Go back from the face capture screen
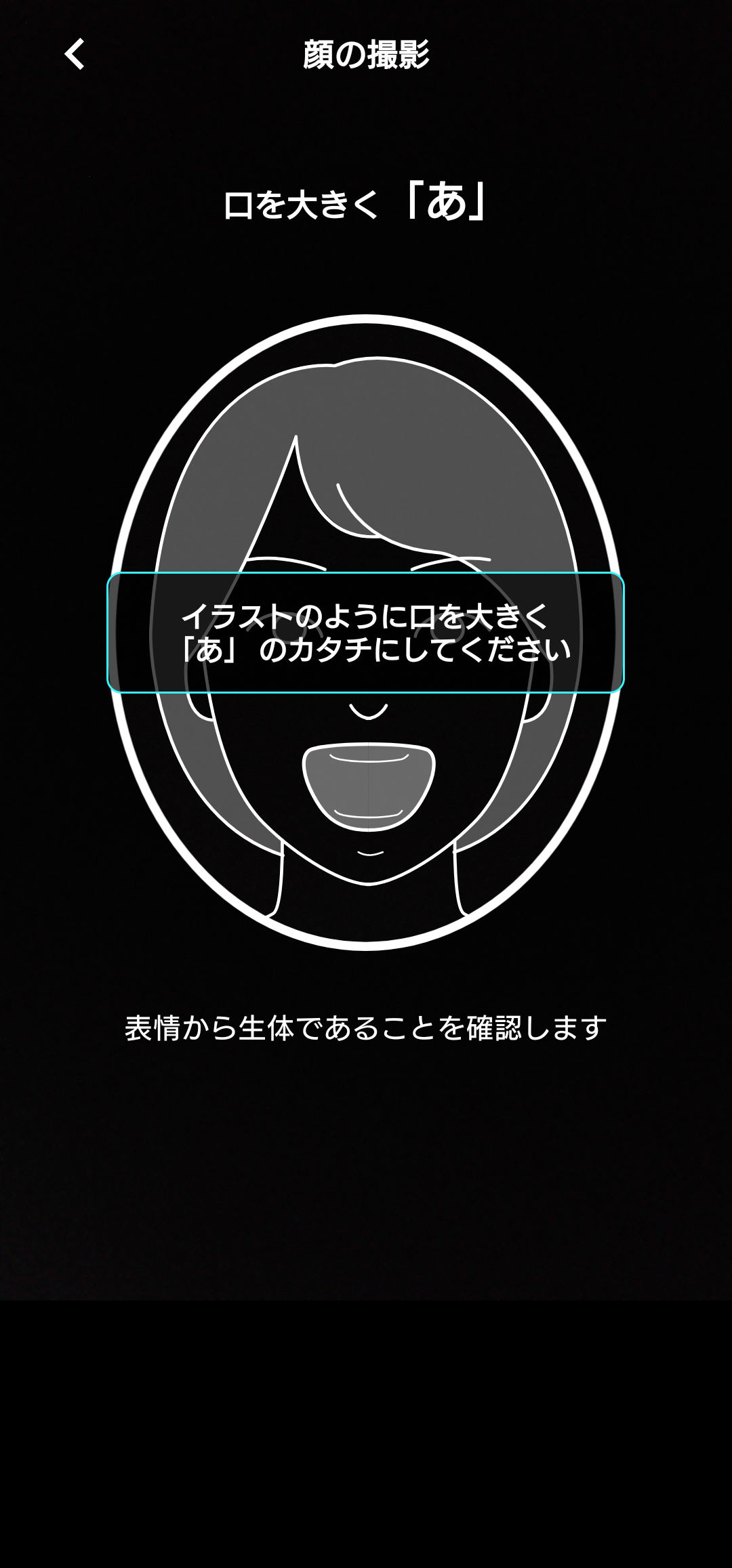This screenshot has height=1568, width=732. 75,54
